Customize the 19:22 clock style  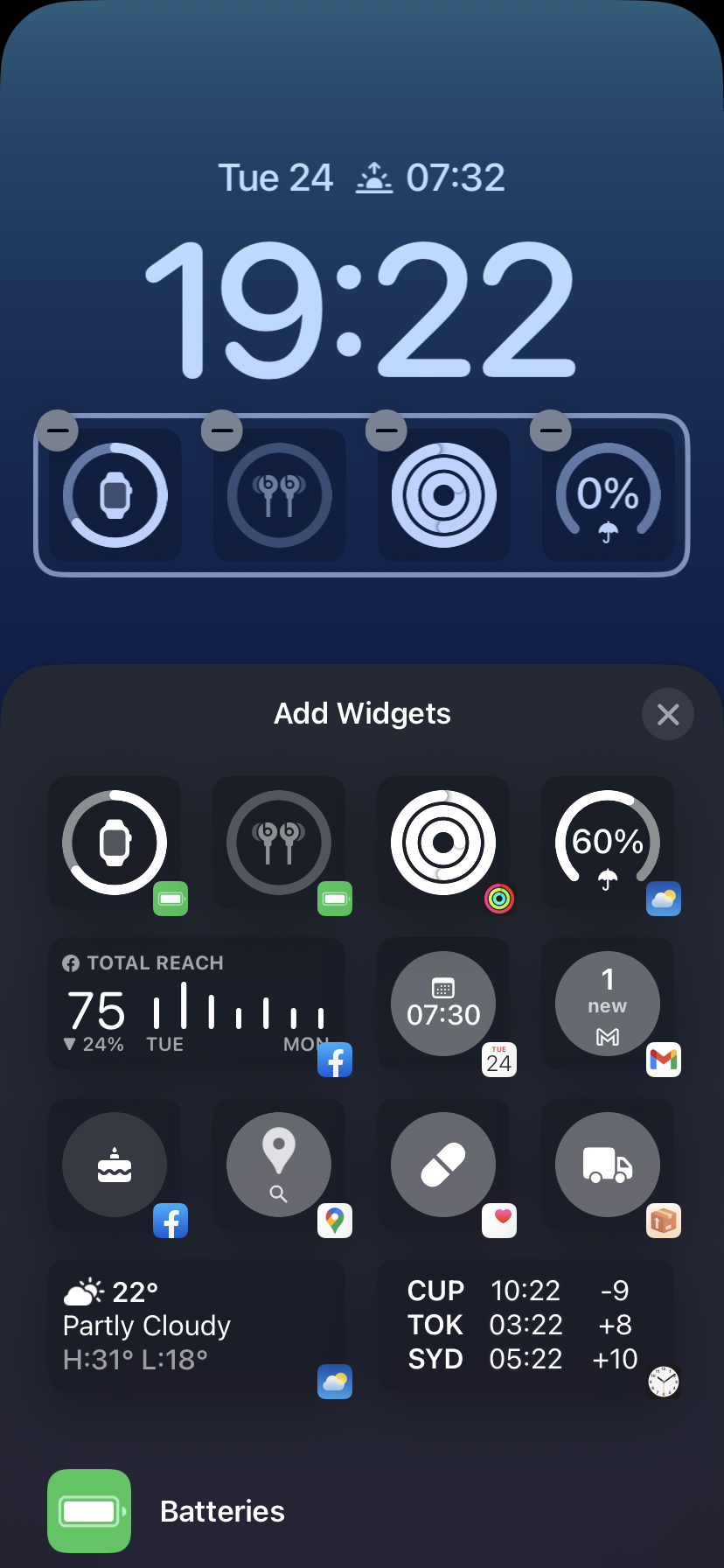click(360, 308)
